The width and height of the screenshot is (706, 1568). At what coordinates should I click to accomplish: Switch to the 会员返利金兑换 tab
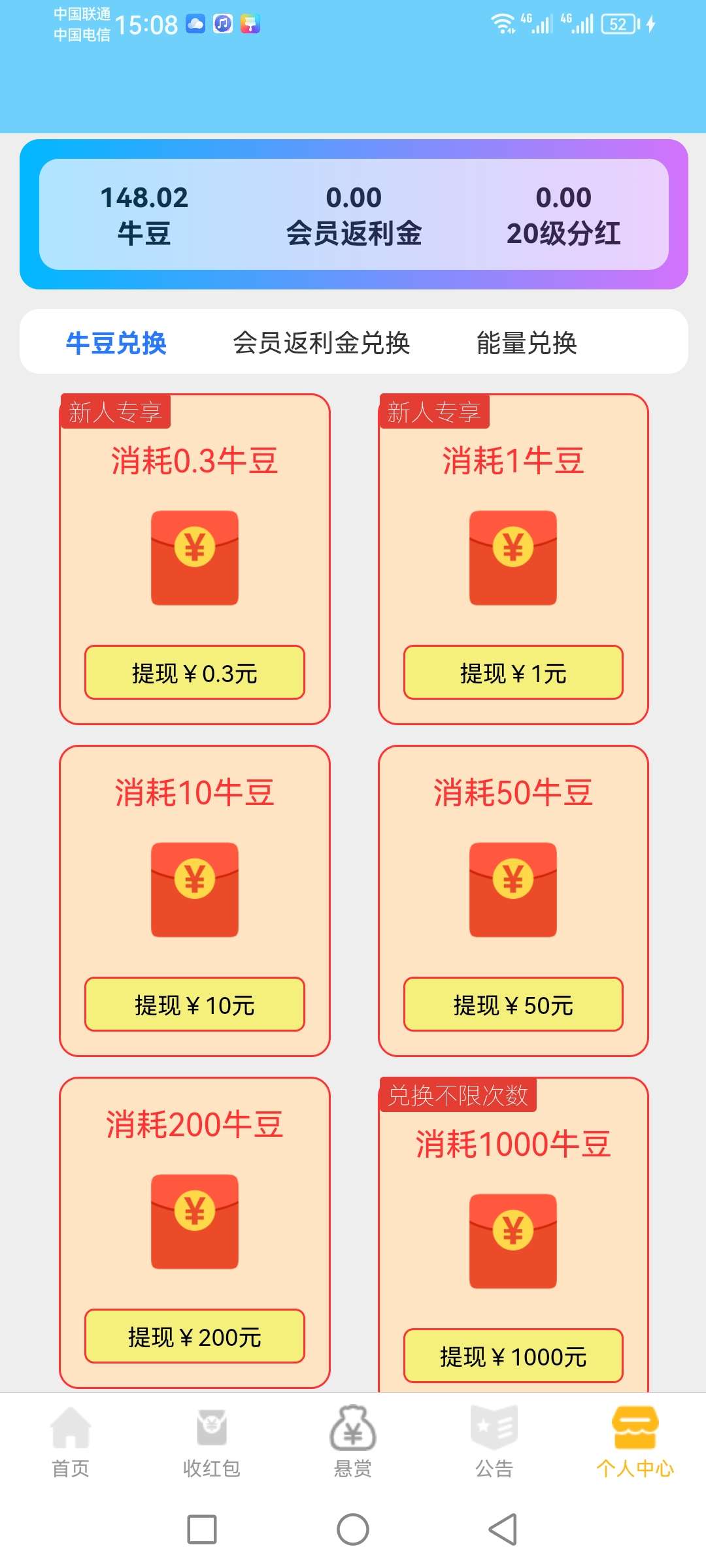321,342
